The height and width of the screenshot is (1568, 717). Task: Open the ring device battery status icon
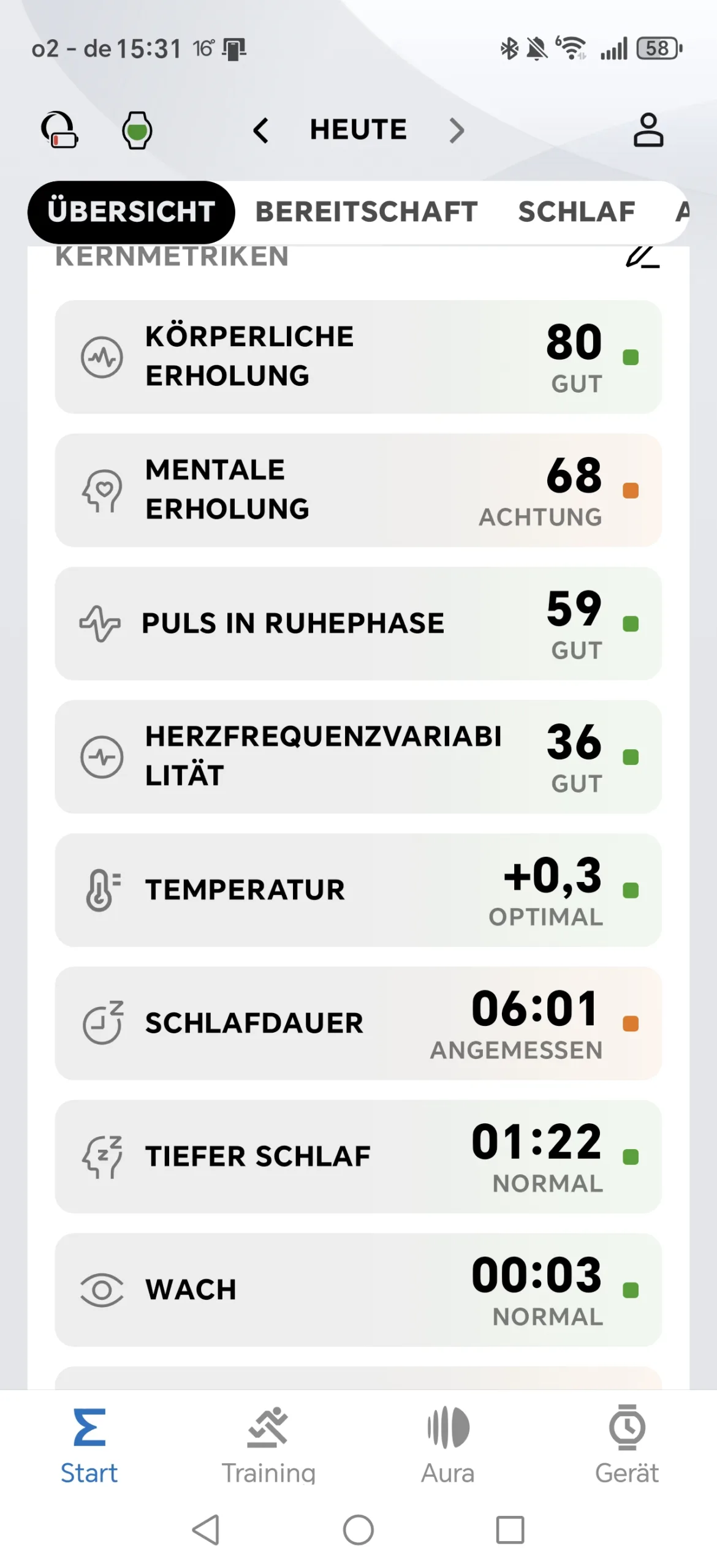click(x=59, y=130)
